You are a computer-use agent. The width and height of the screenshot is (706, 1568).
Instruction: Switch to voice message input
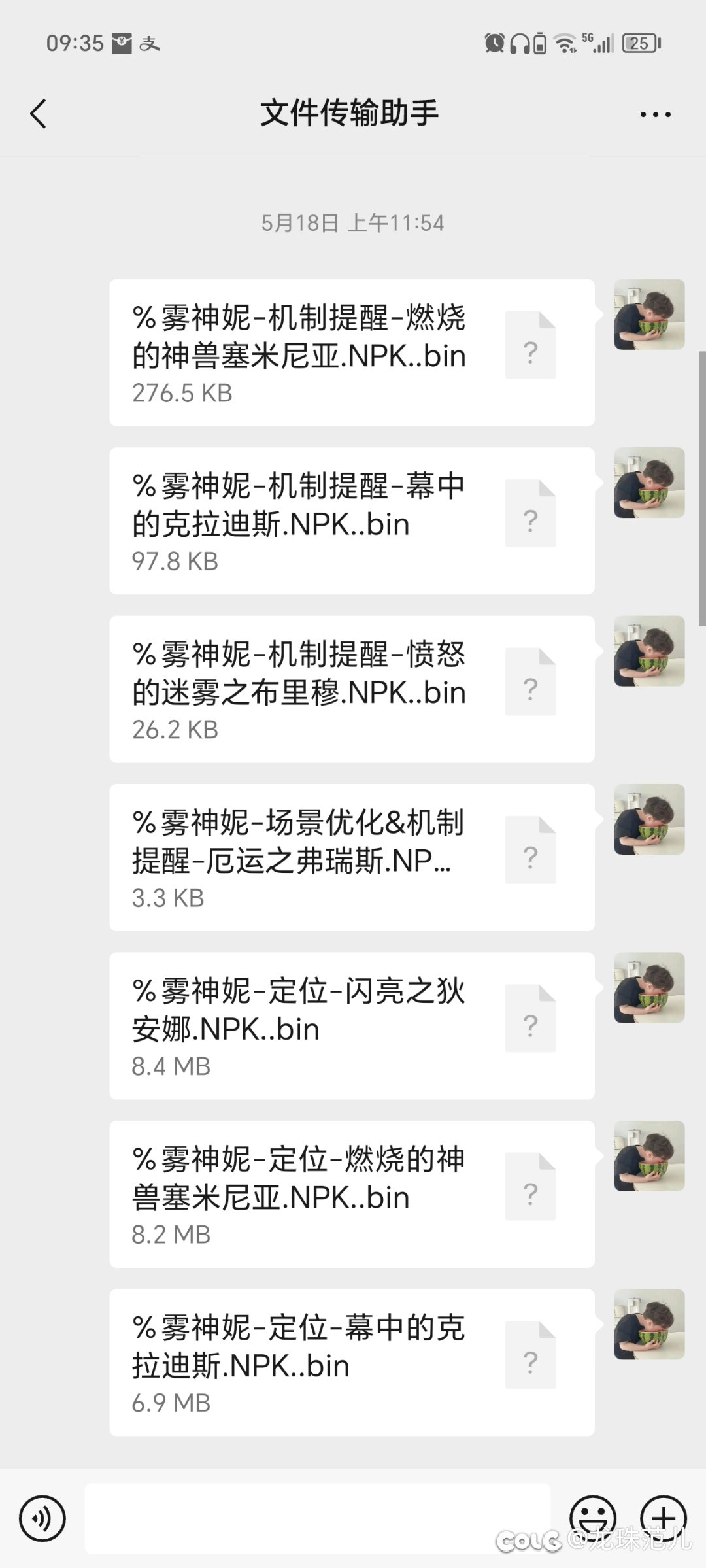42,1518
